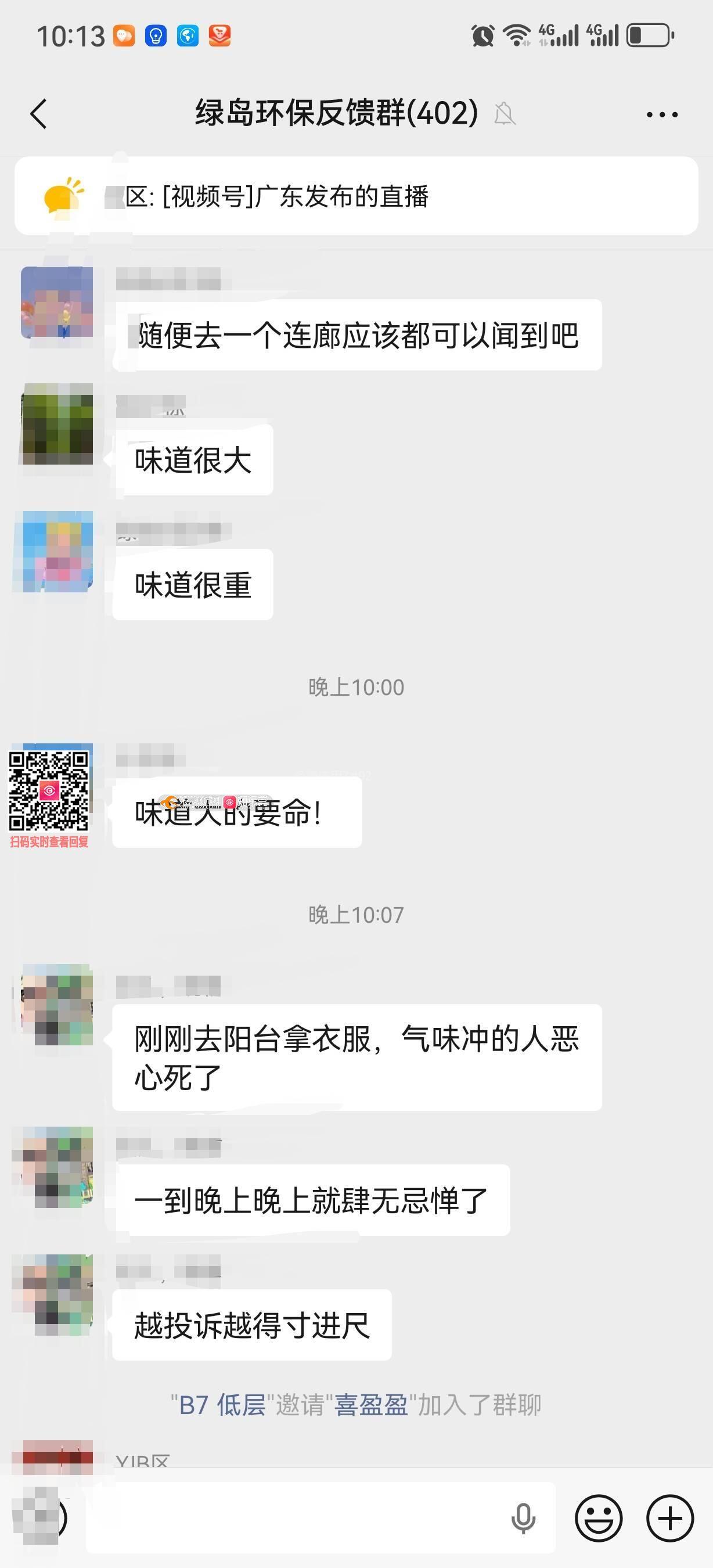Screen dimensions: 713x1568
Task: Go back from 绿岛环保反馈群 chat
Action: [38, 114]
